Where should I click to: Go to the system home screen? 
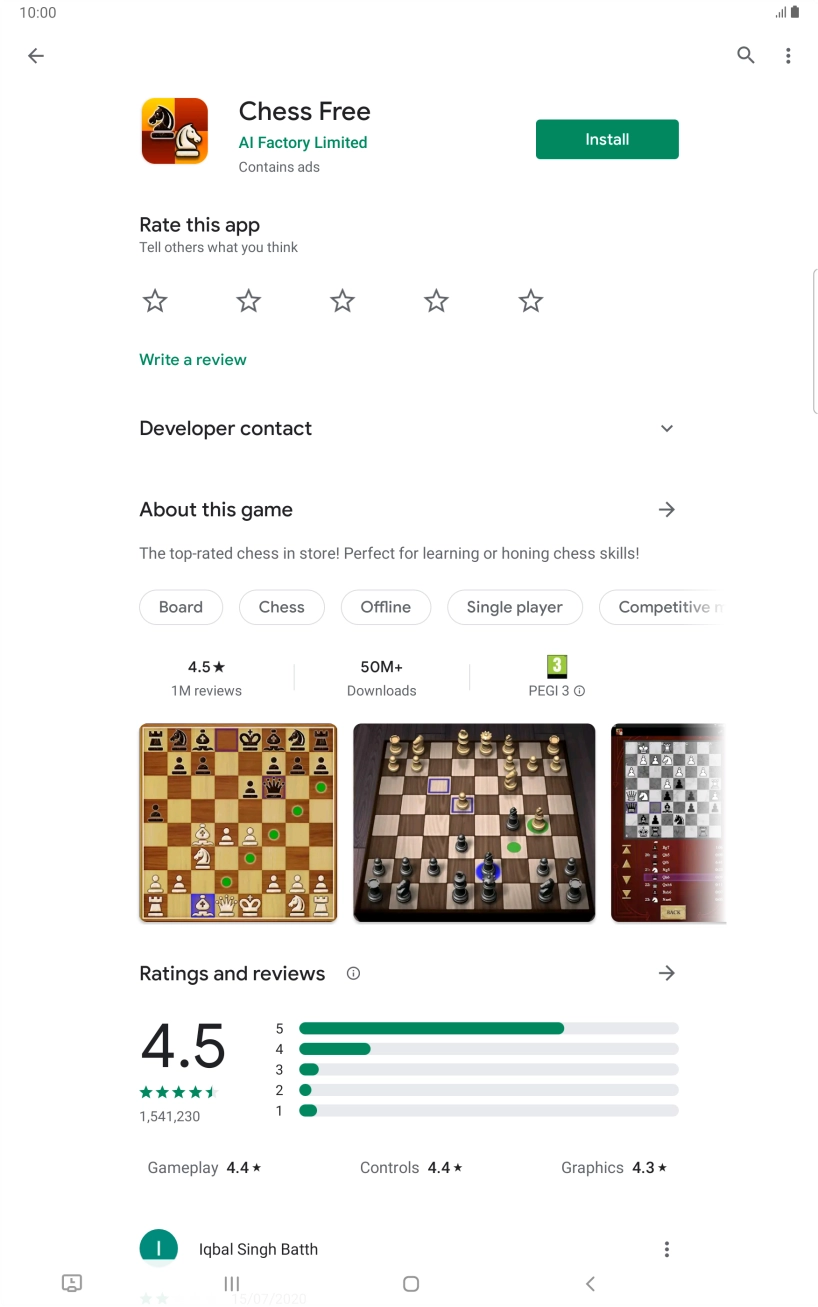coord(410,1284)
